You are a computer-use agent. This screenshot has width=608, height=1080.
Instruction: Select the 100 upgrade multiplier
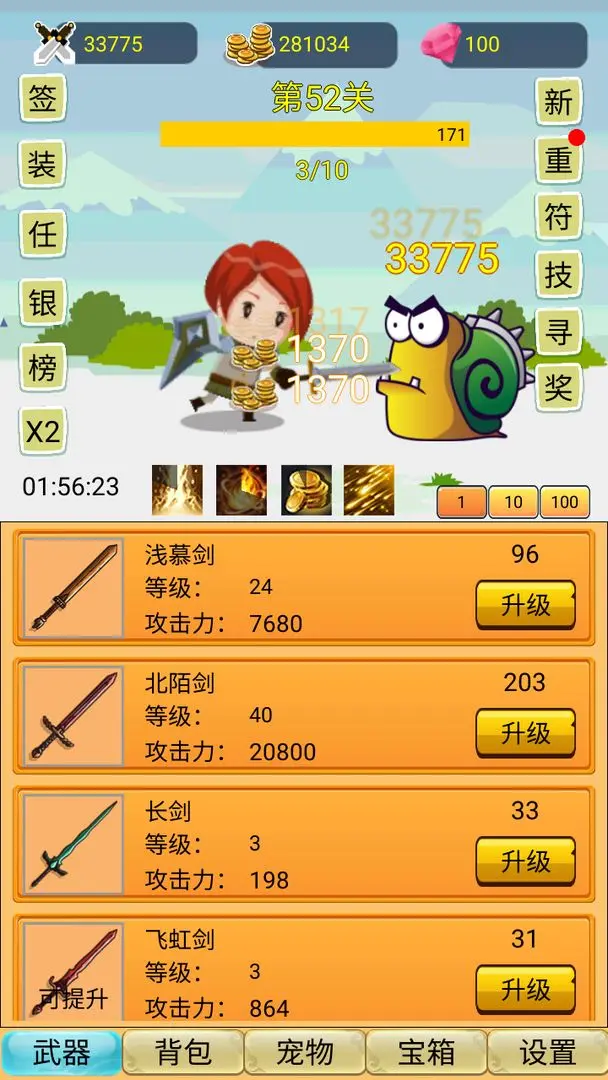[565, 502]
